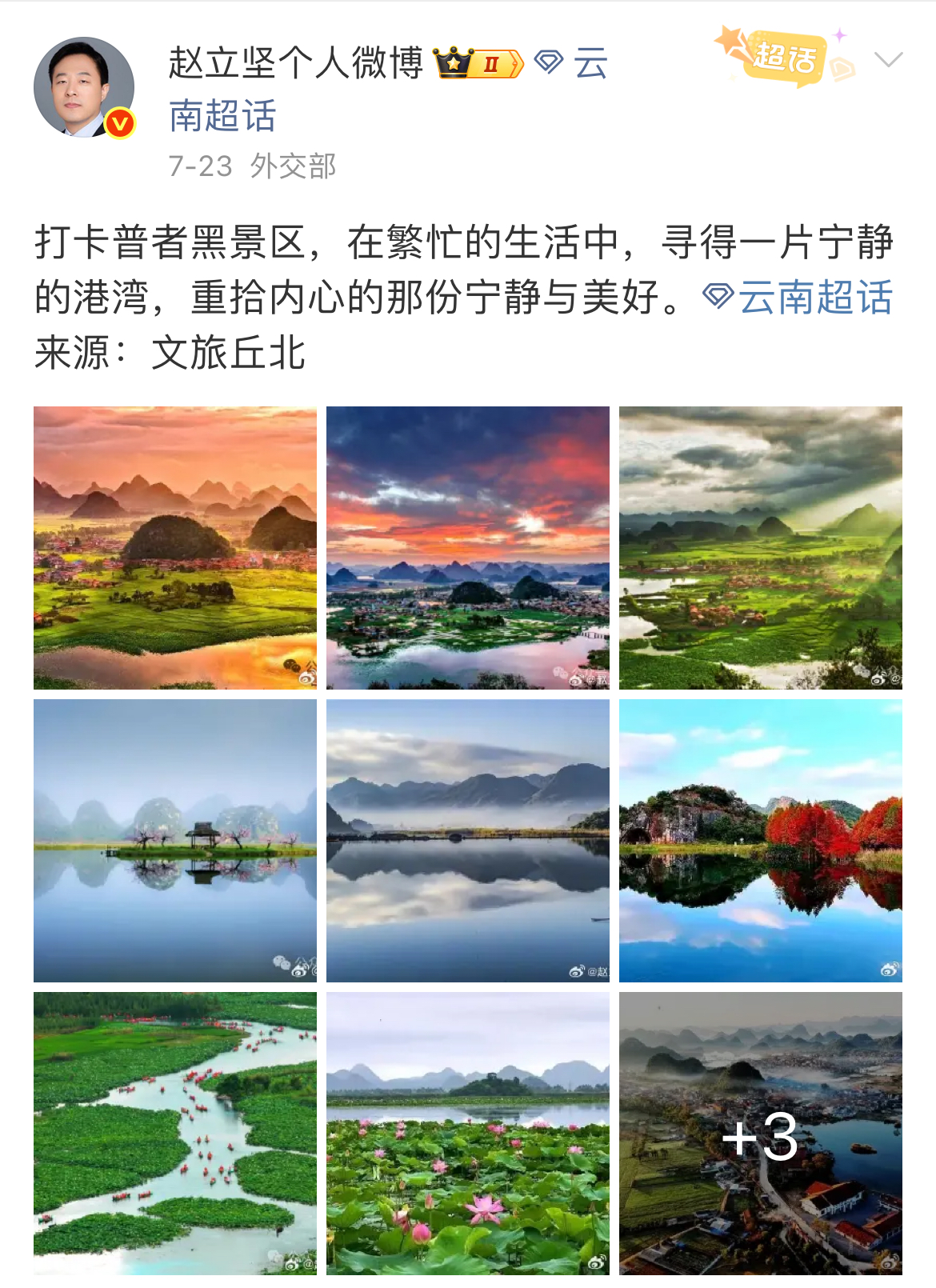View the winding river boats photo
The image size is (936, 1288).
point(174,1133)
